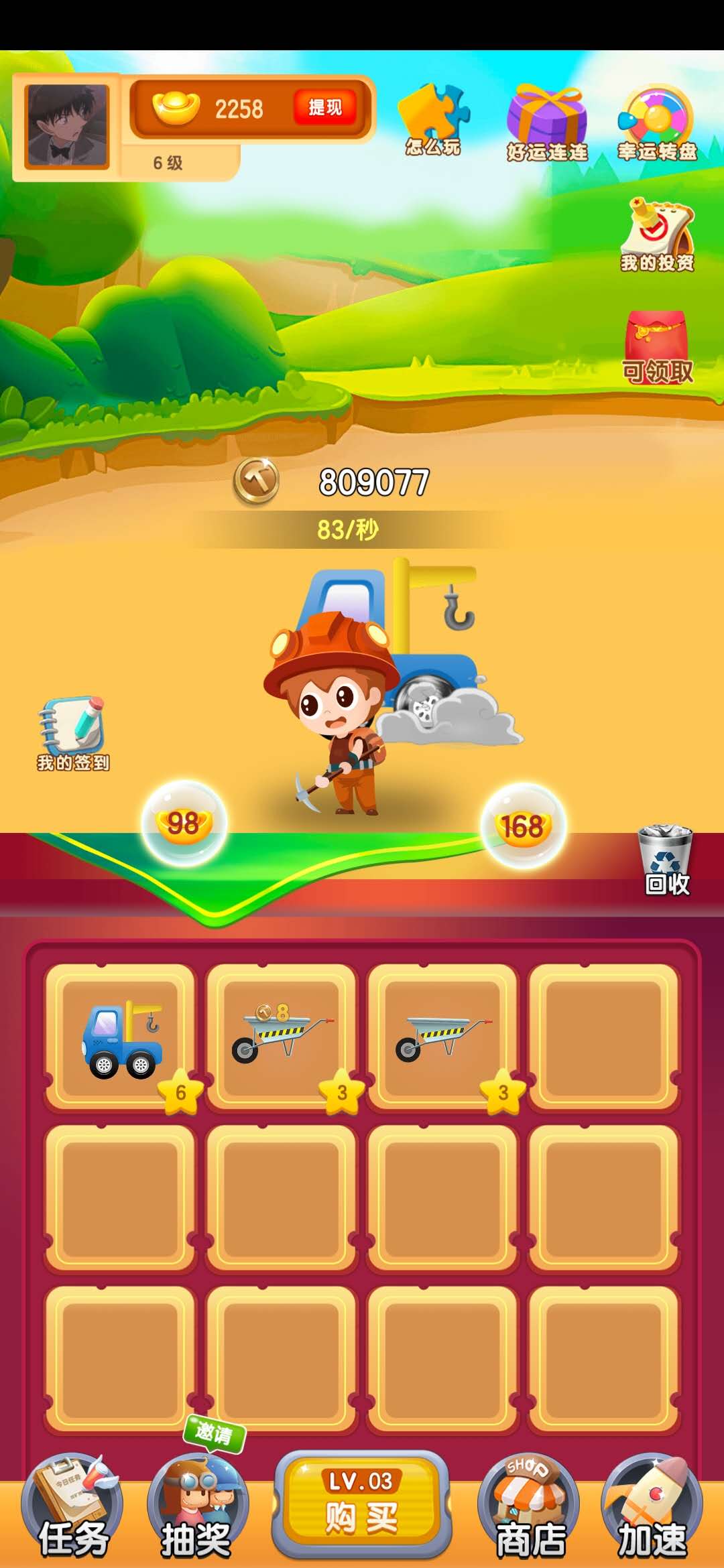Open 抽奖 lottery draw
724x1568 pixels.
click(x=198, y=1508)
